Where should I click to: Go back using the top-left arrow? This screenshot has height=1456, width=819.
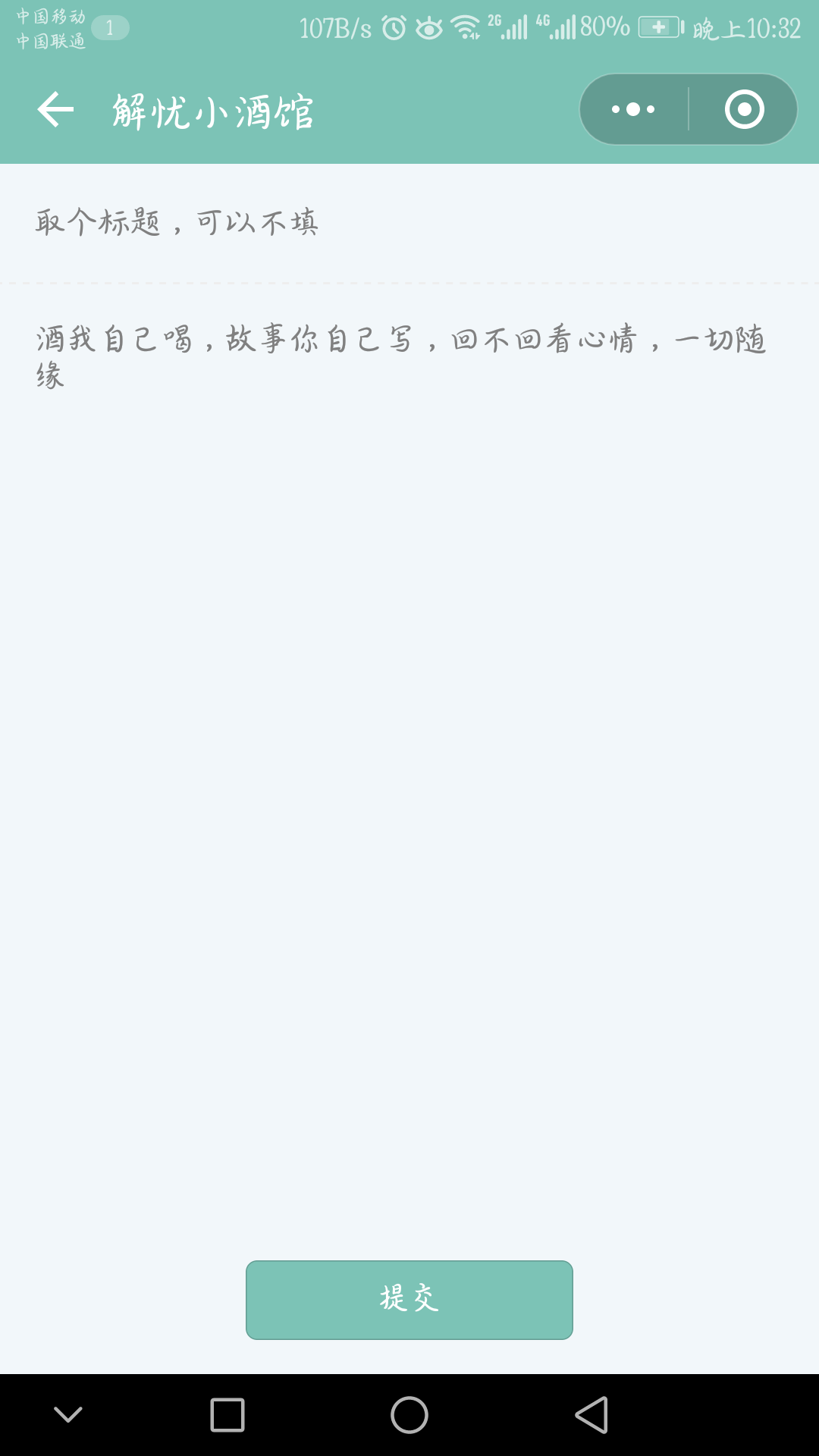(55, 109)
